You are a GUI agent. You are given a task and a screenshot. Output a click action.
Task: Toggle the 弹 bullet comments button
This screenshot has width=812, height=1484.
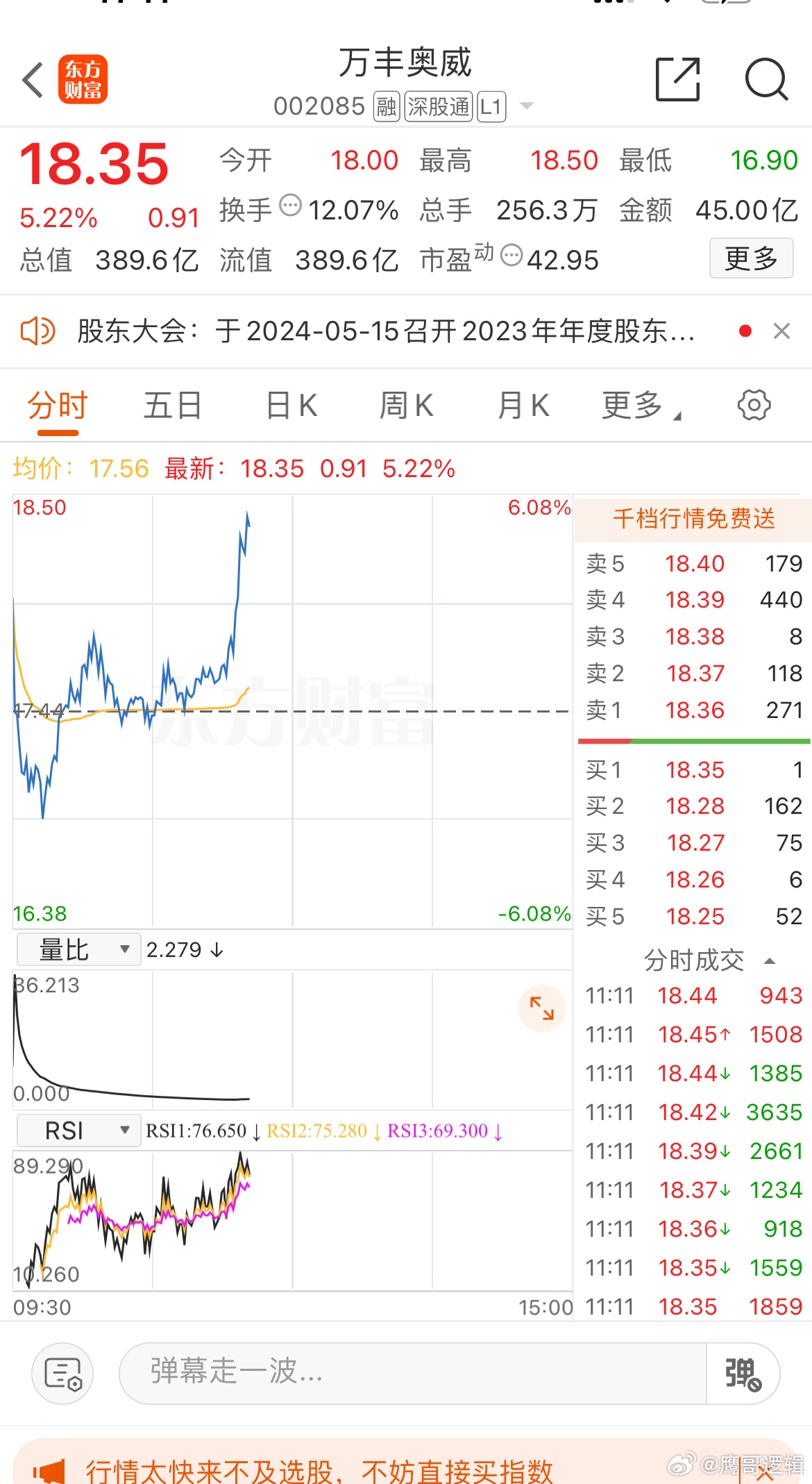pyautogui.click(x=743, y=1373)
